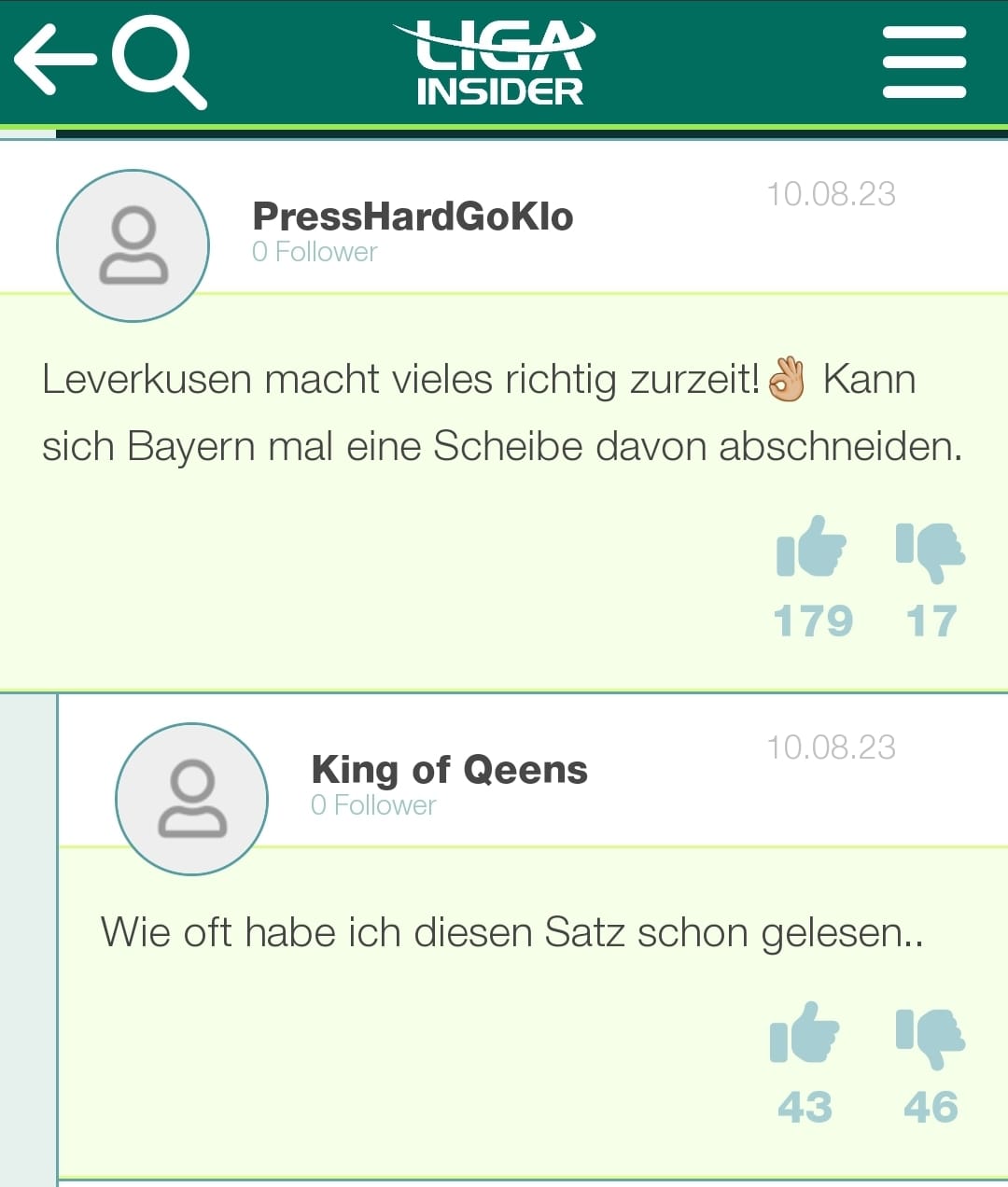Screen dimensions: 1008x1187
Task: Open King of Qeens' profile avatar
Action: tap(192, 799)
